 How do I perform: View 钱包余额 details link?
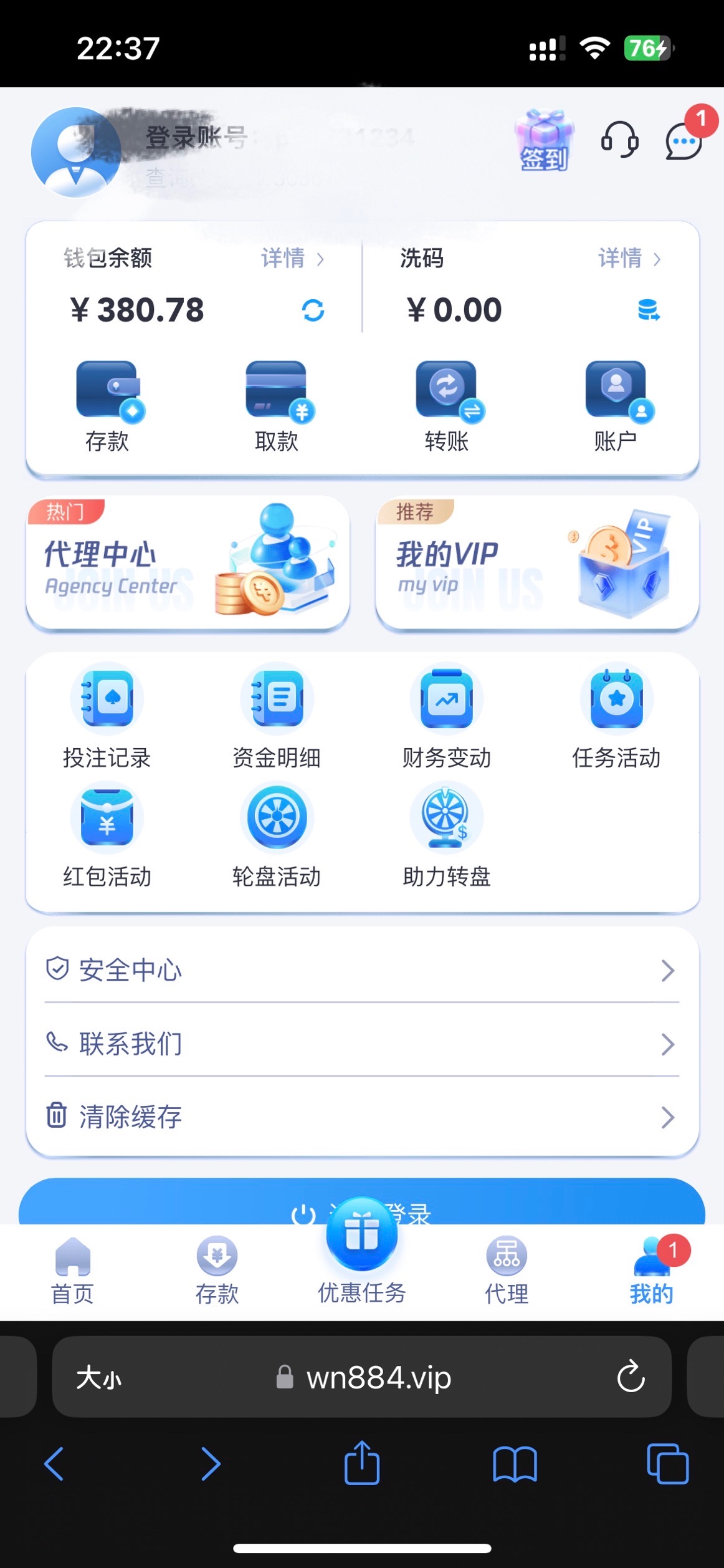pos(293,258)
